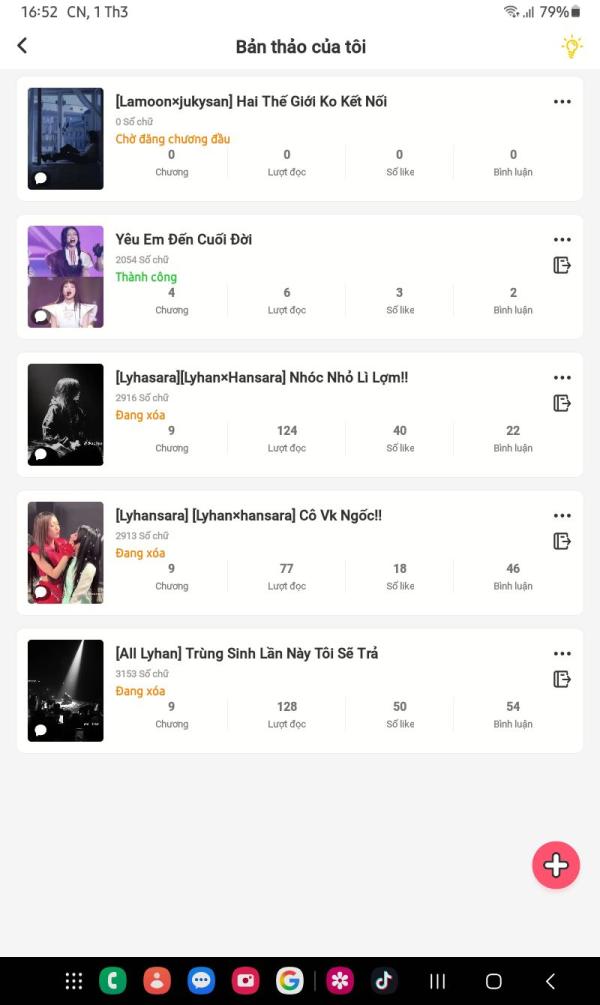This screenshot has height=1005, width=600.
Task: Open story Nhóc Nhỏ Lì Lợm!!
Action: 262,377
